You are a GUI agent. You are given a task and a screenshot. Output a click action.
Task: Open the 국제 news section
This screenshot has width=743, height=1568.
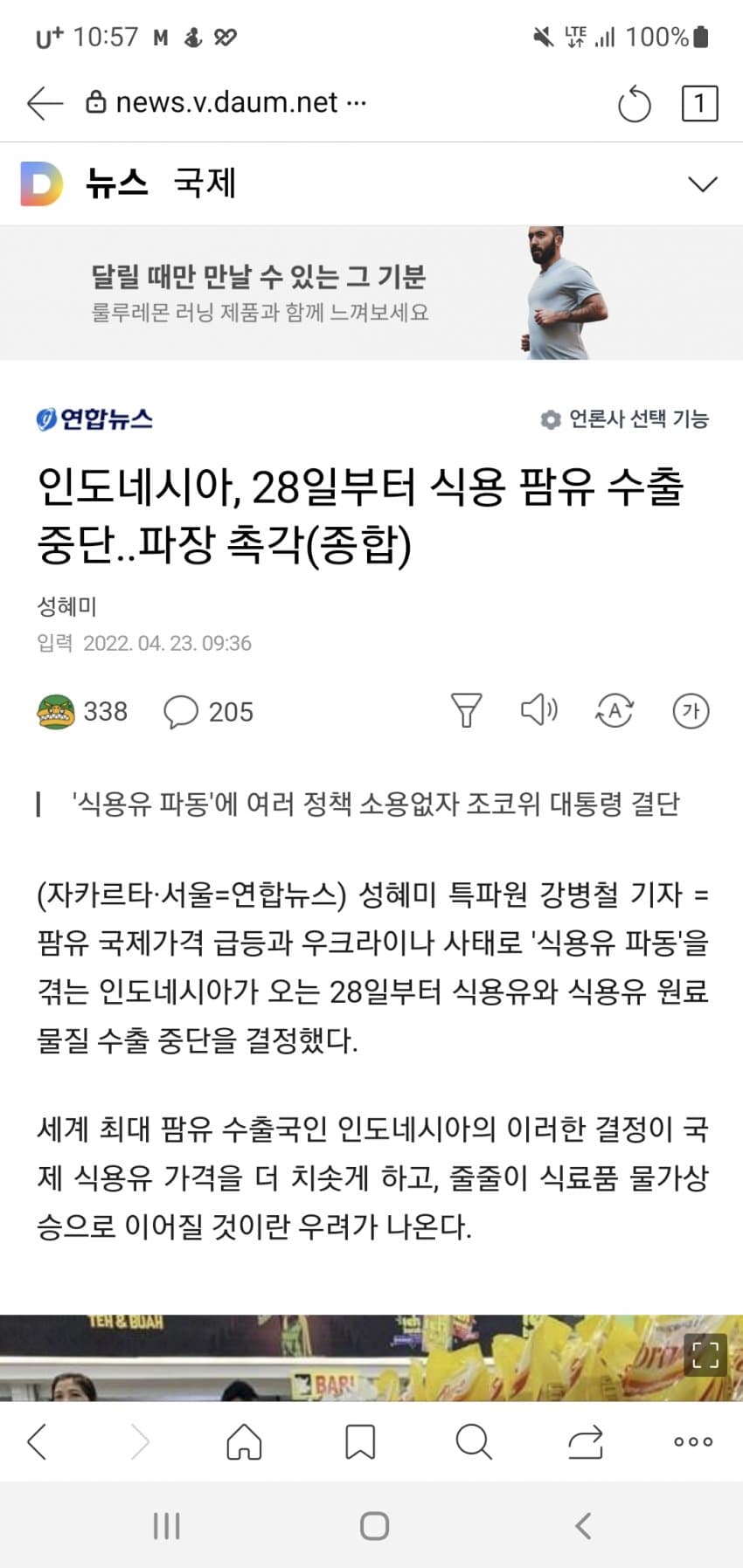(x=205, y=183)
